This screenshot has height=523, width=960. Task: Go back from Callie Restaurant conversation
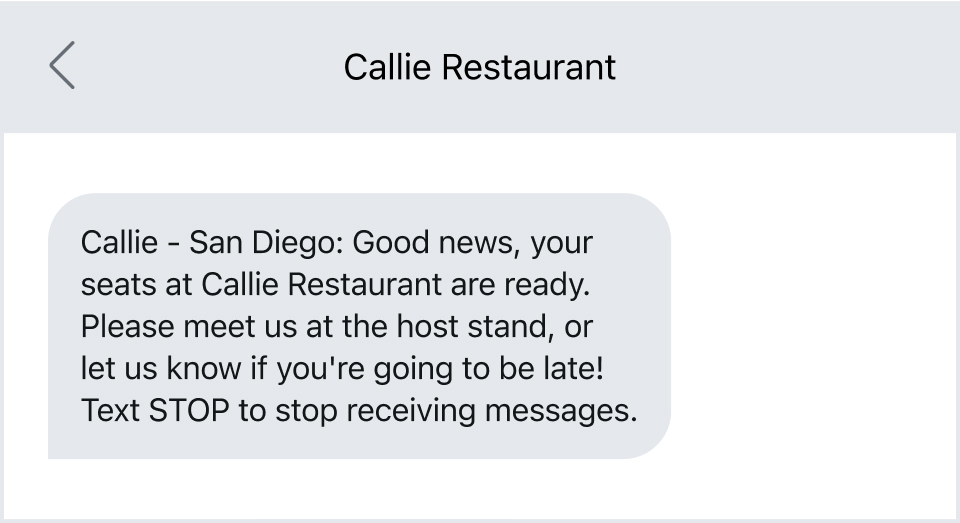pos(62,67)
